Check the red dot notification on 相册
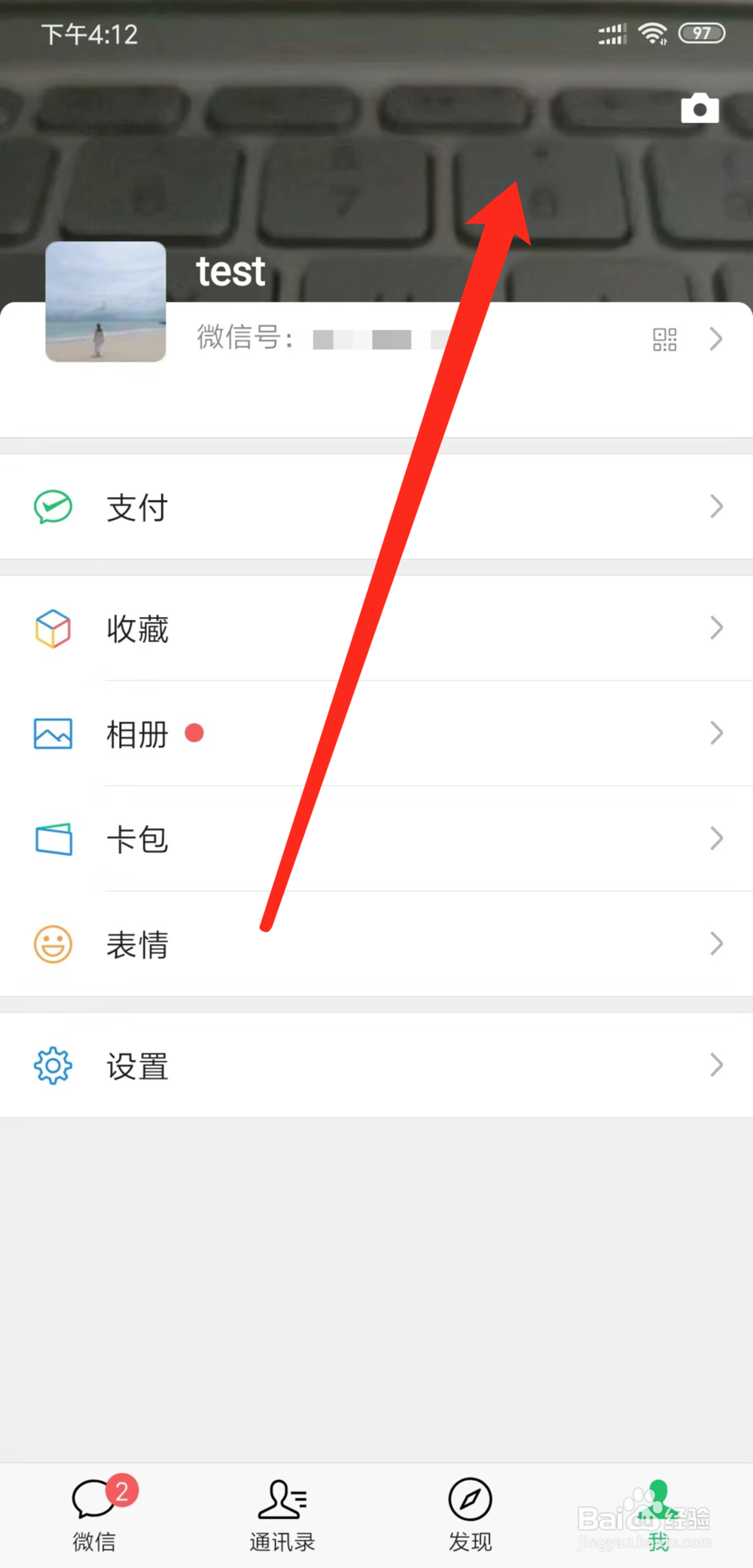 click(194, 732)
